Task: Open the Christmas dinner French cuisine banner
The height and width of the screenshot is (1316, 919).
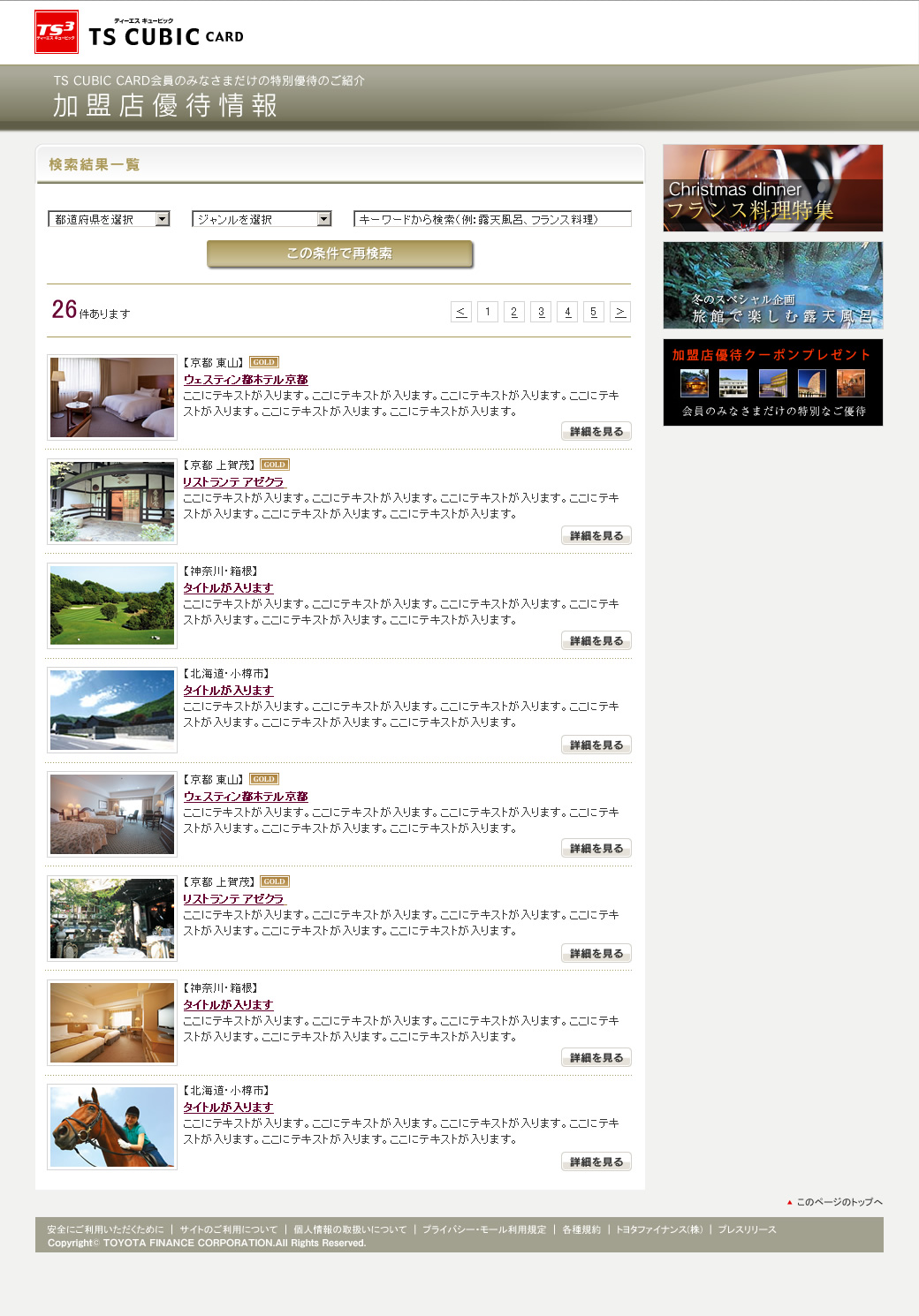Action: [x=772, y=188]
